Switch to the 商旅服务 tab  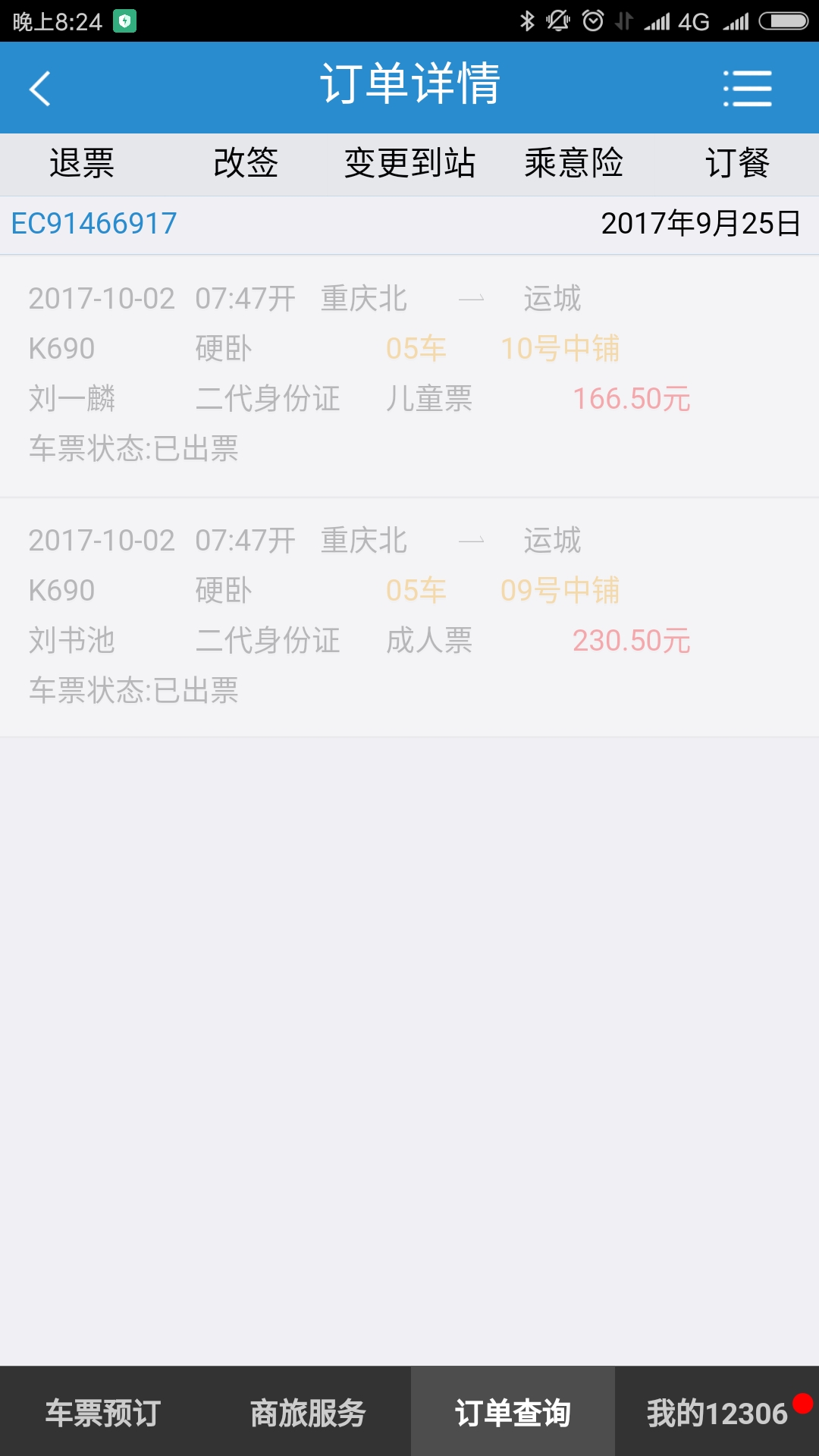307,1412
